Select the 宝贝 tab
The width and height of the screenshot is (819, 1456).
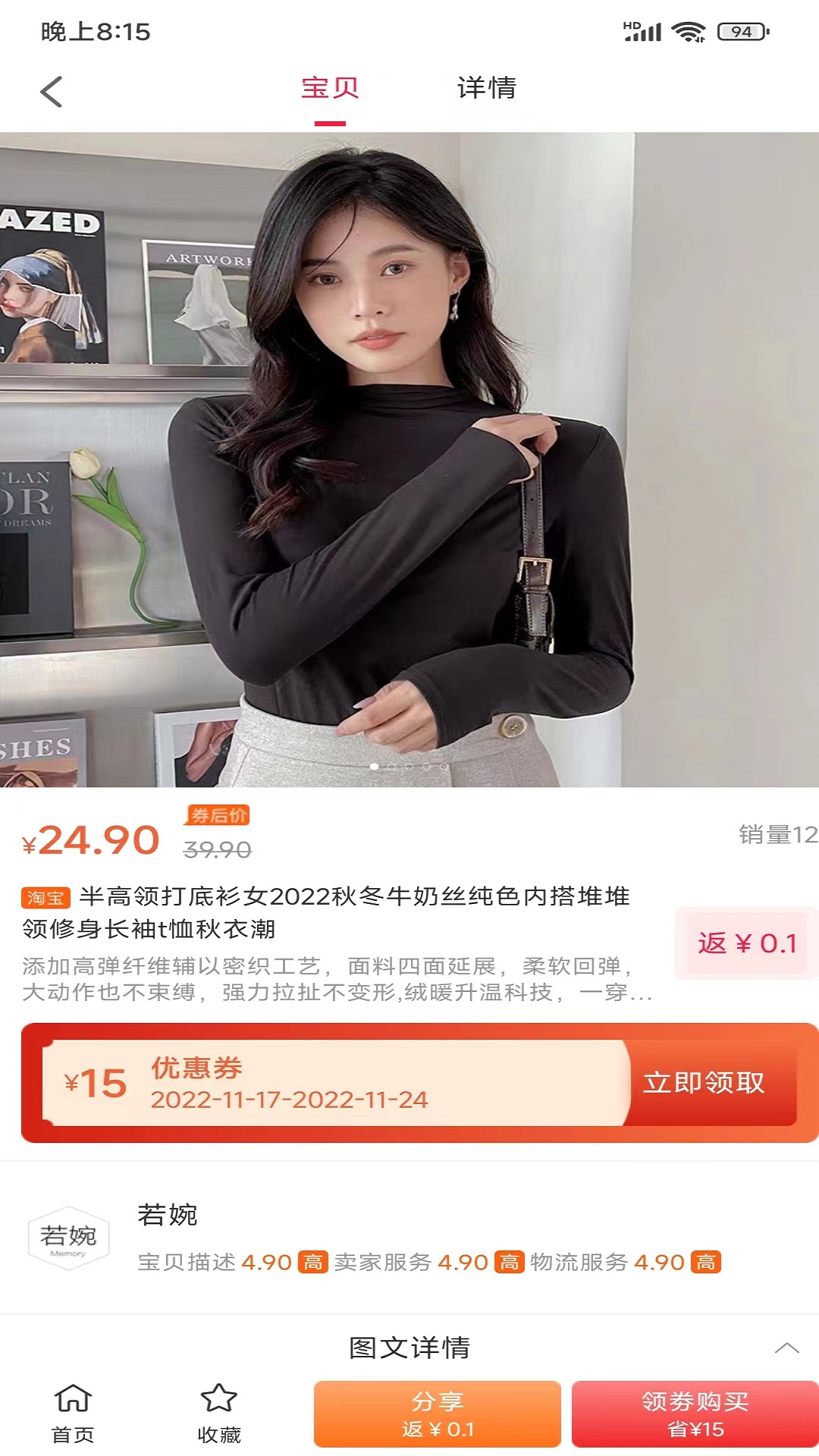click(330, 89)
